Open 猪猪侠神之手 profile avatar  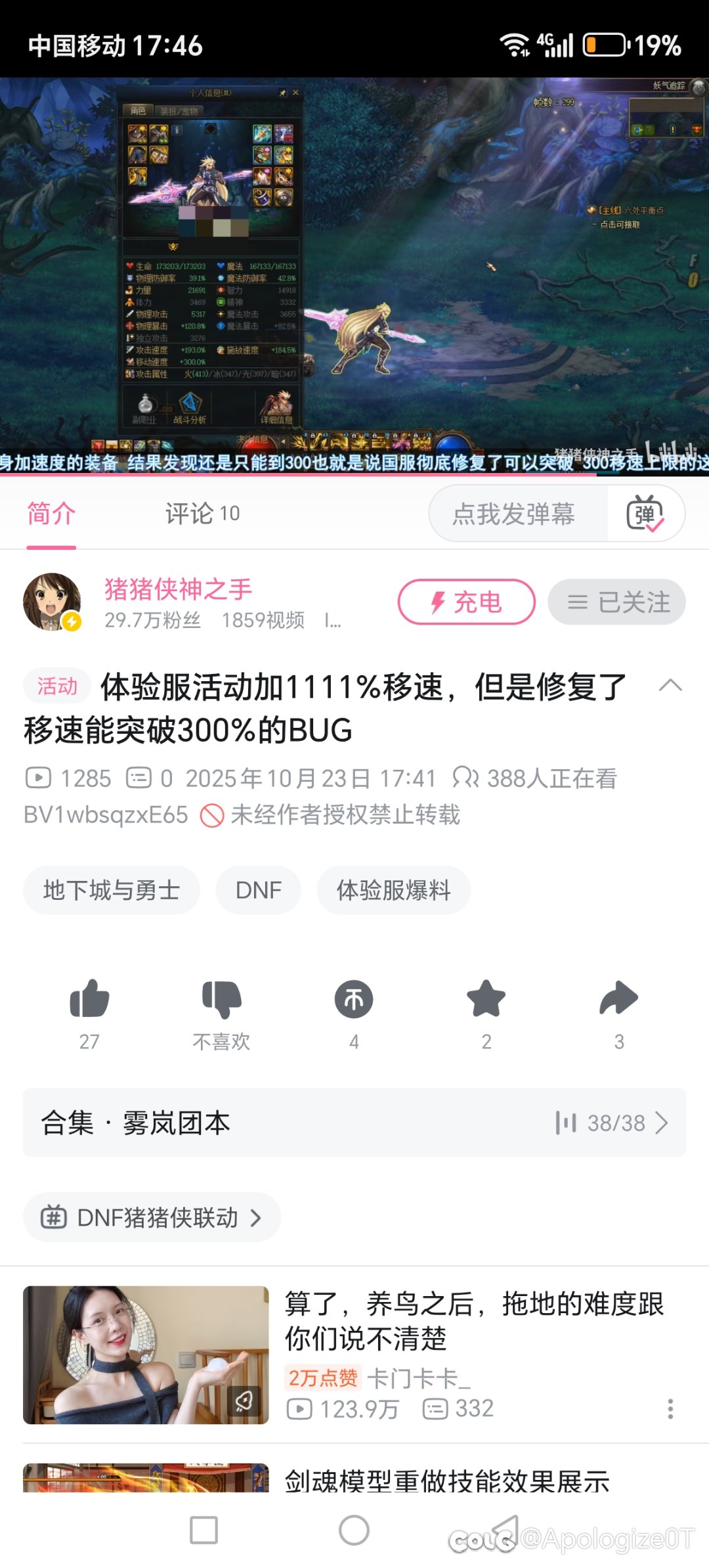(52, 602)
